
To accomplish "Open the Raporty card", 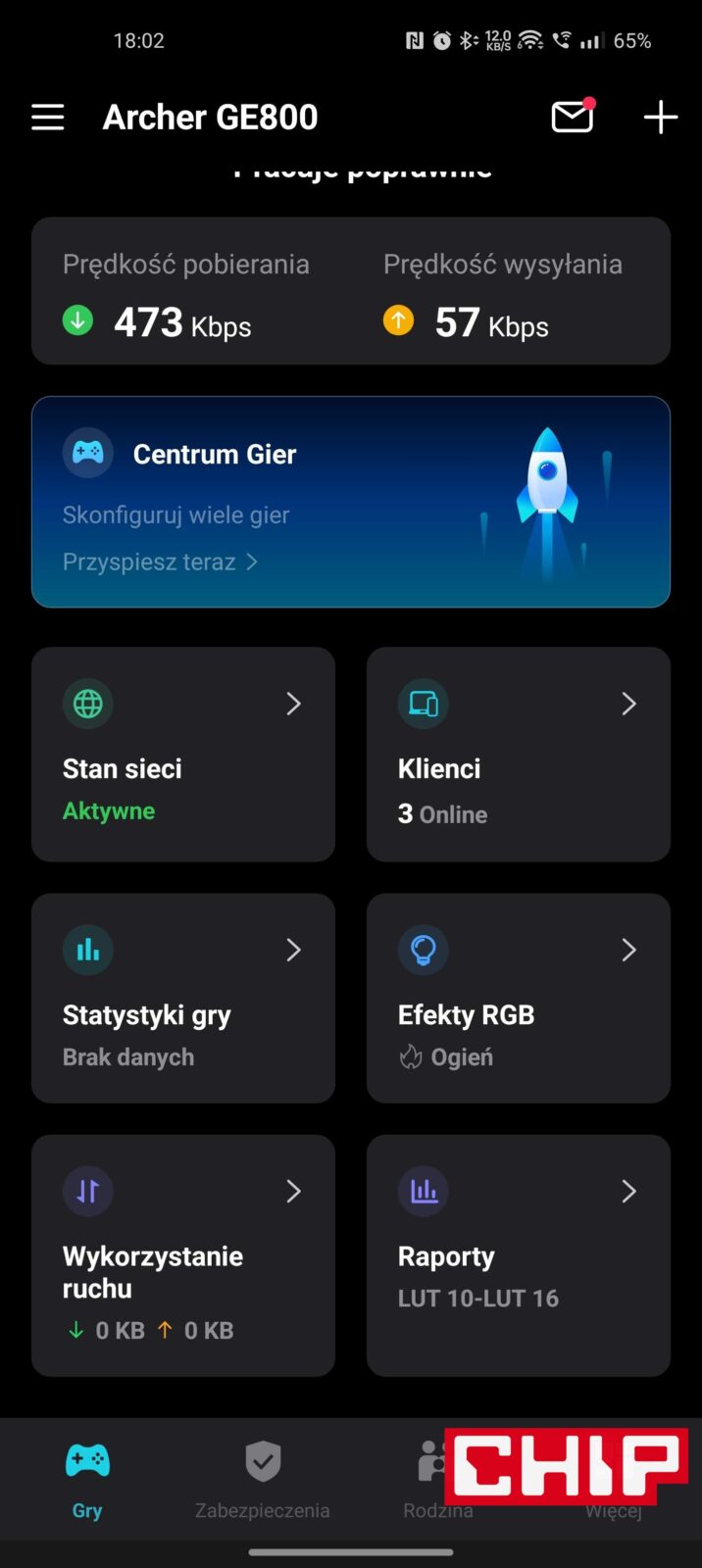I will [519, 1255].
